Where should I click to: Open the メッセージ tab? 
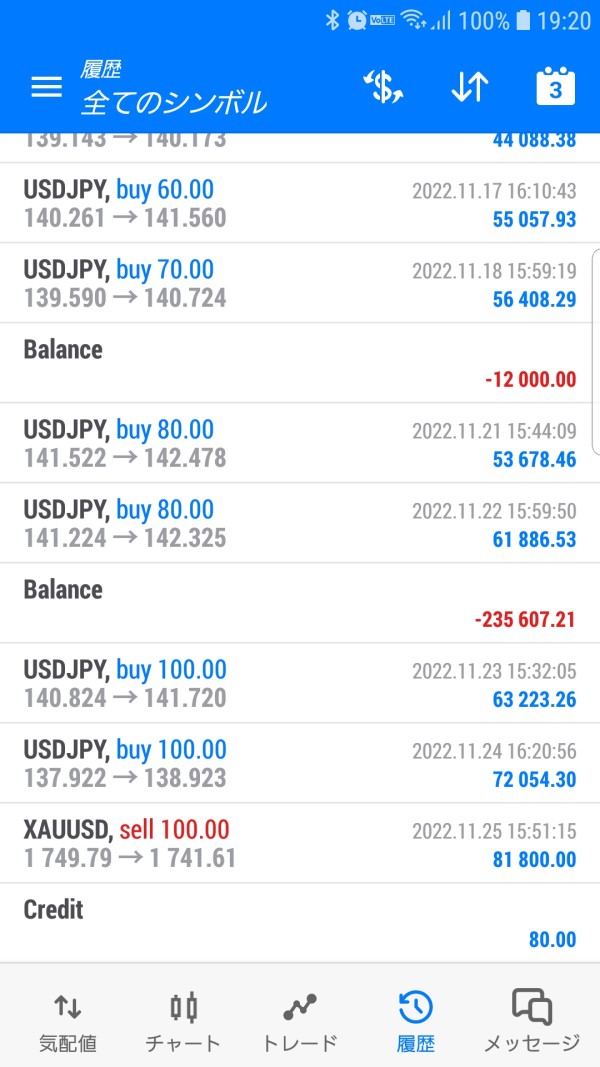[x=532, y=1022]
